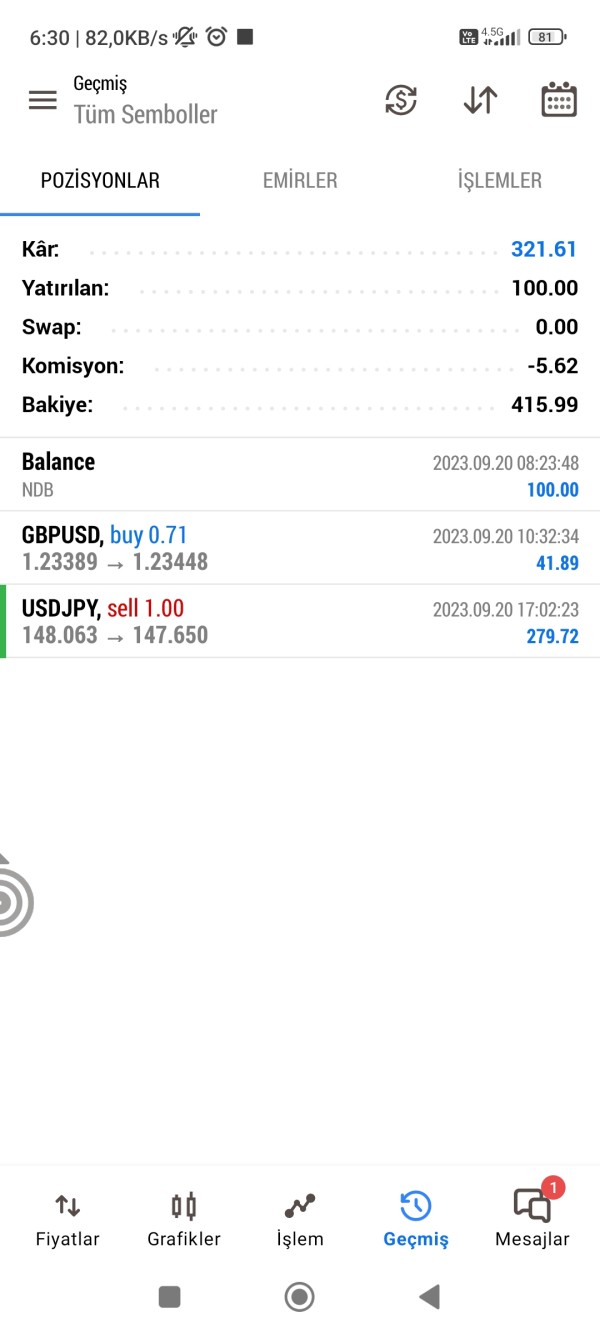Open the calendar date range picker

coord(559,100)
